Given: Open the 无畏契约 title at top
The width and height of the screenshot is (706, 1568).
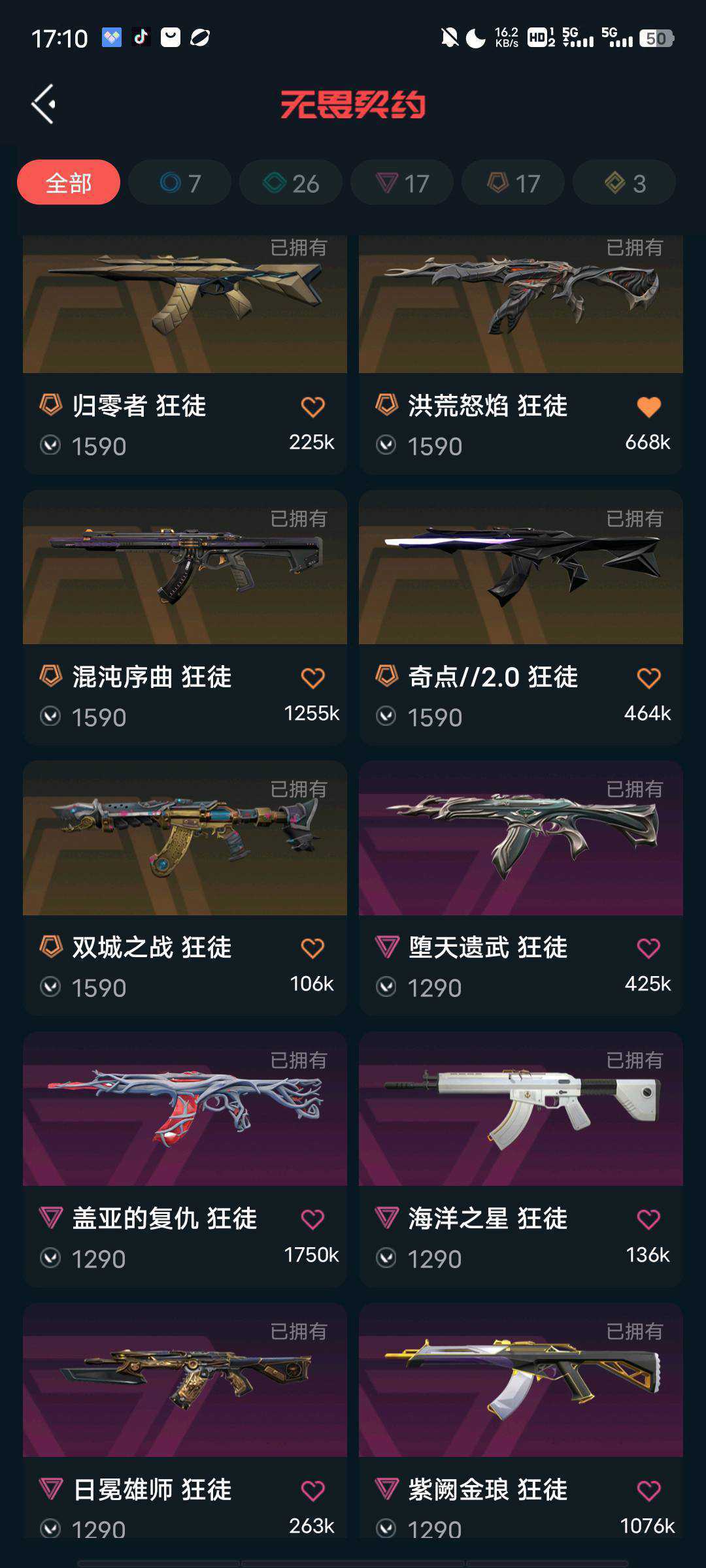Looking at the screenshot, I should tap(353, 103).
